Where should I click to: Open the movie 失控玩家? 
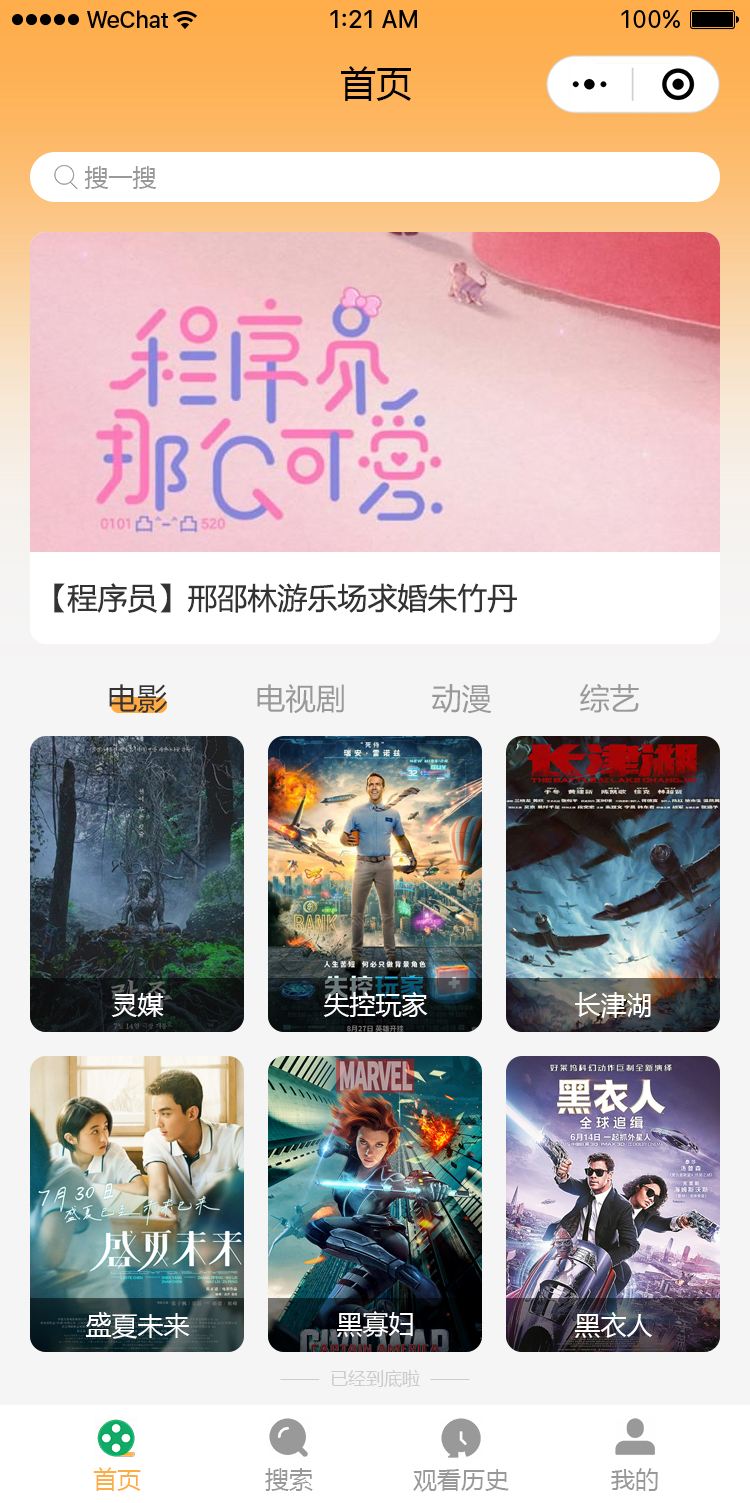click(375, 883)
